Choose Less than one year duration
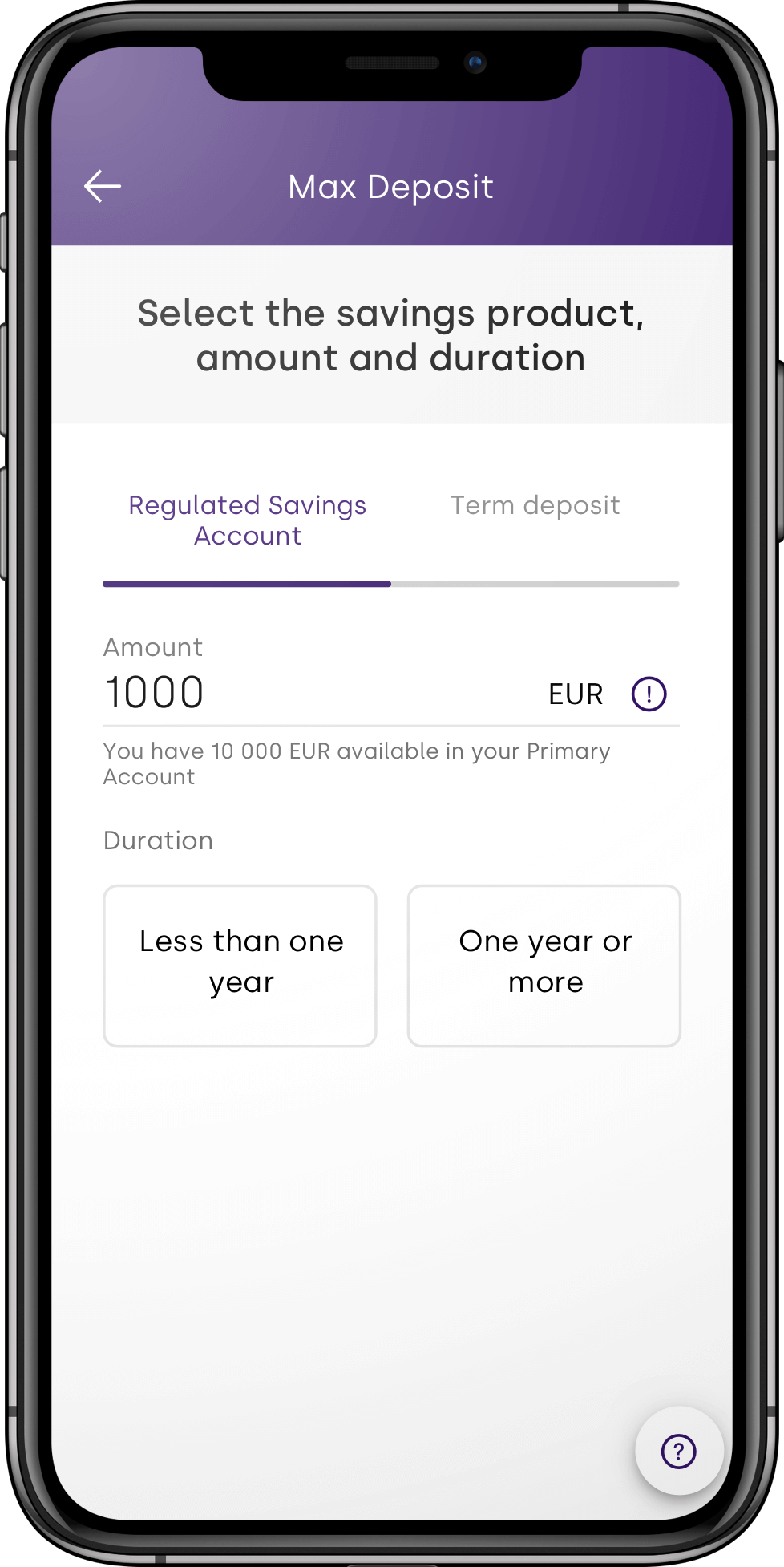The image size is (784, 1567). (240, 965)
